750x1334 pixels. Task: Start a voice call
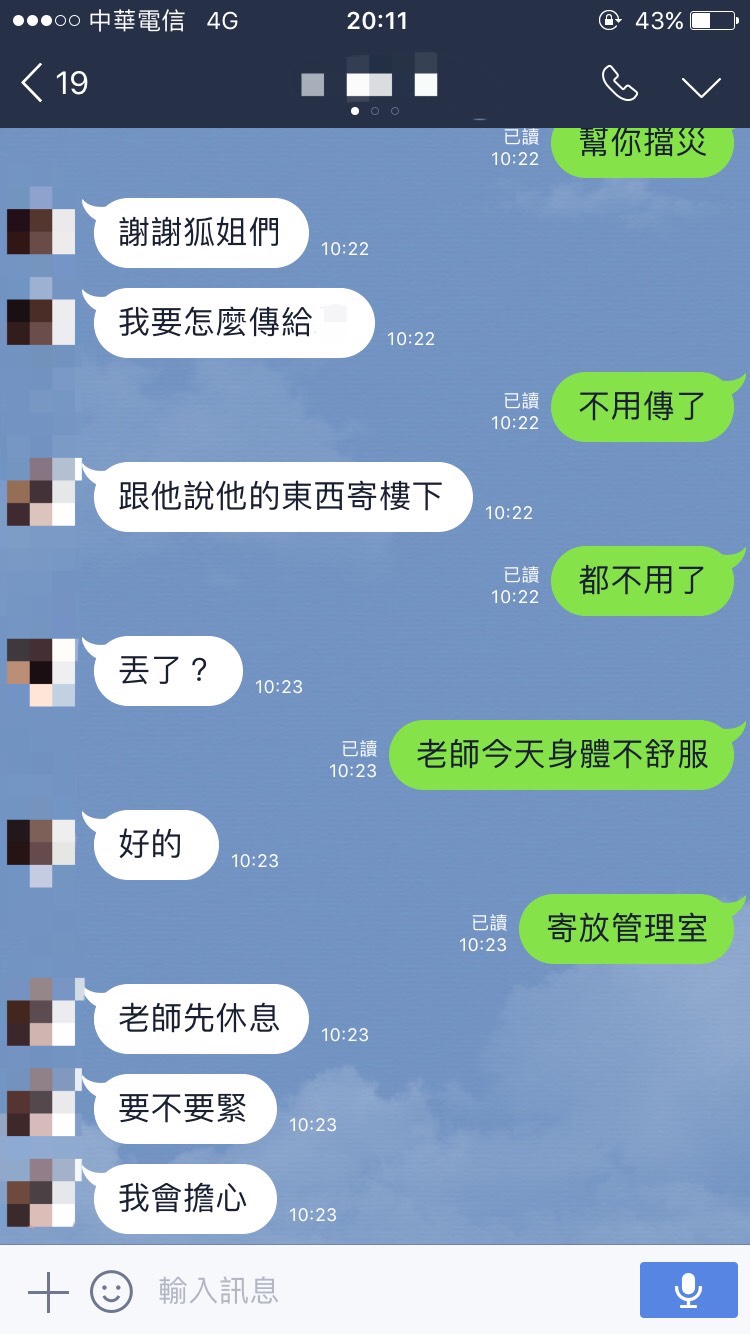click(619, 84)
